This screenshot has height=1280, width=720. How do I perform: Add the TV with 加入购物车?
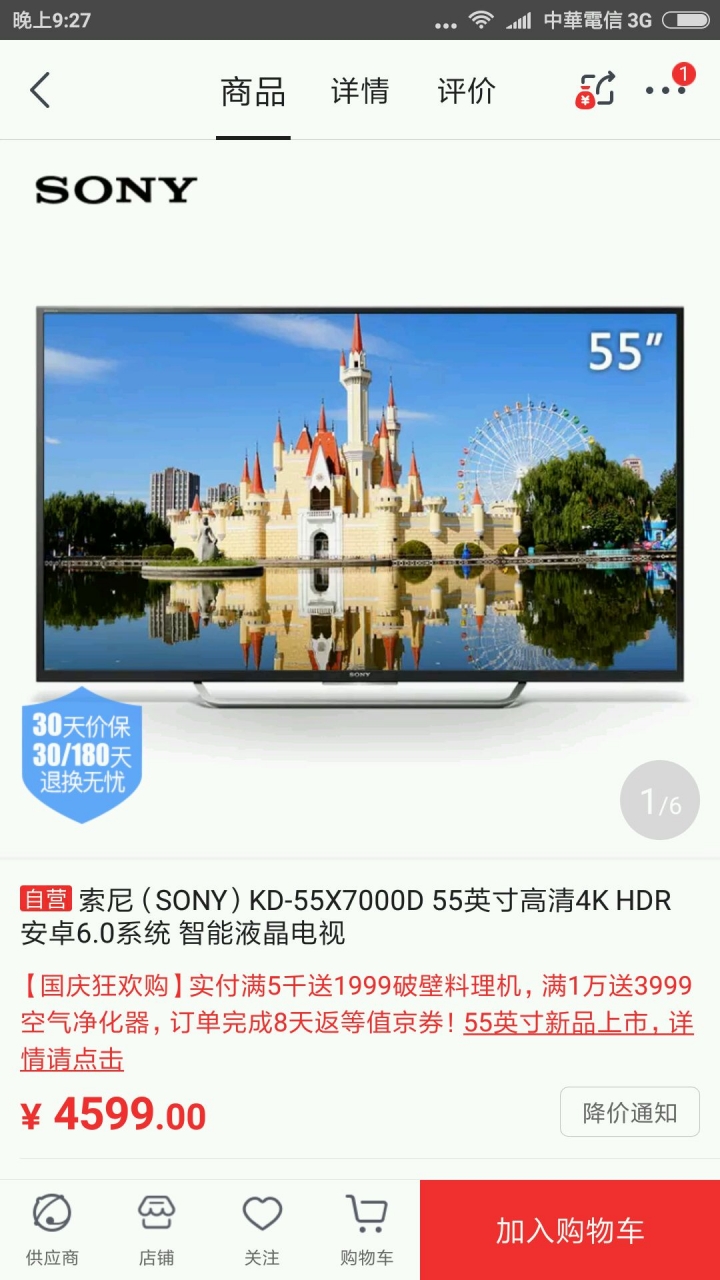(x=570, y=1230)
